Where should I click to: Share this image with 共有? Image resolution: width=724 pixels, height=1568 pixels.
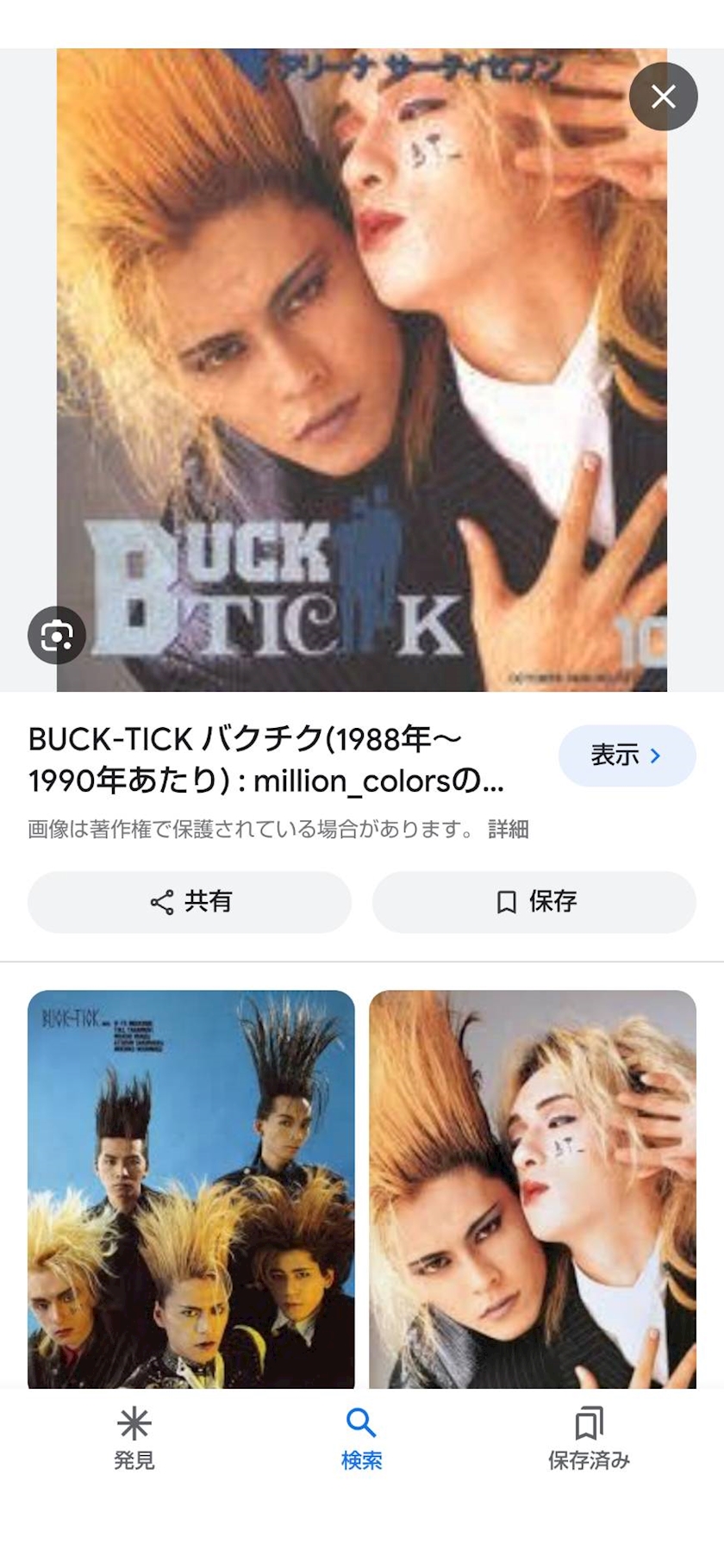(x=190, y=901)
